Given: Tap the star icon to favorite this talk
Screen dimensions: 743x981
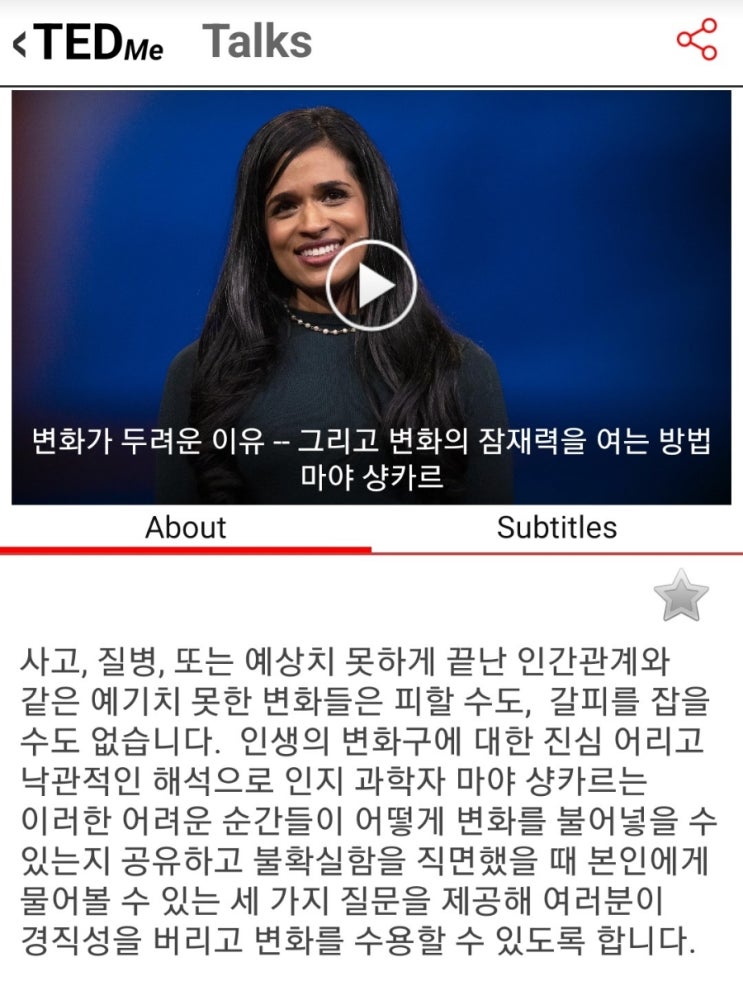Looking at the screenshot, I should (x=684, y=597).
